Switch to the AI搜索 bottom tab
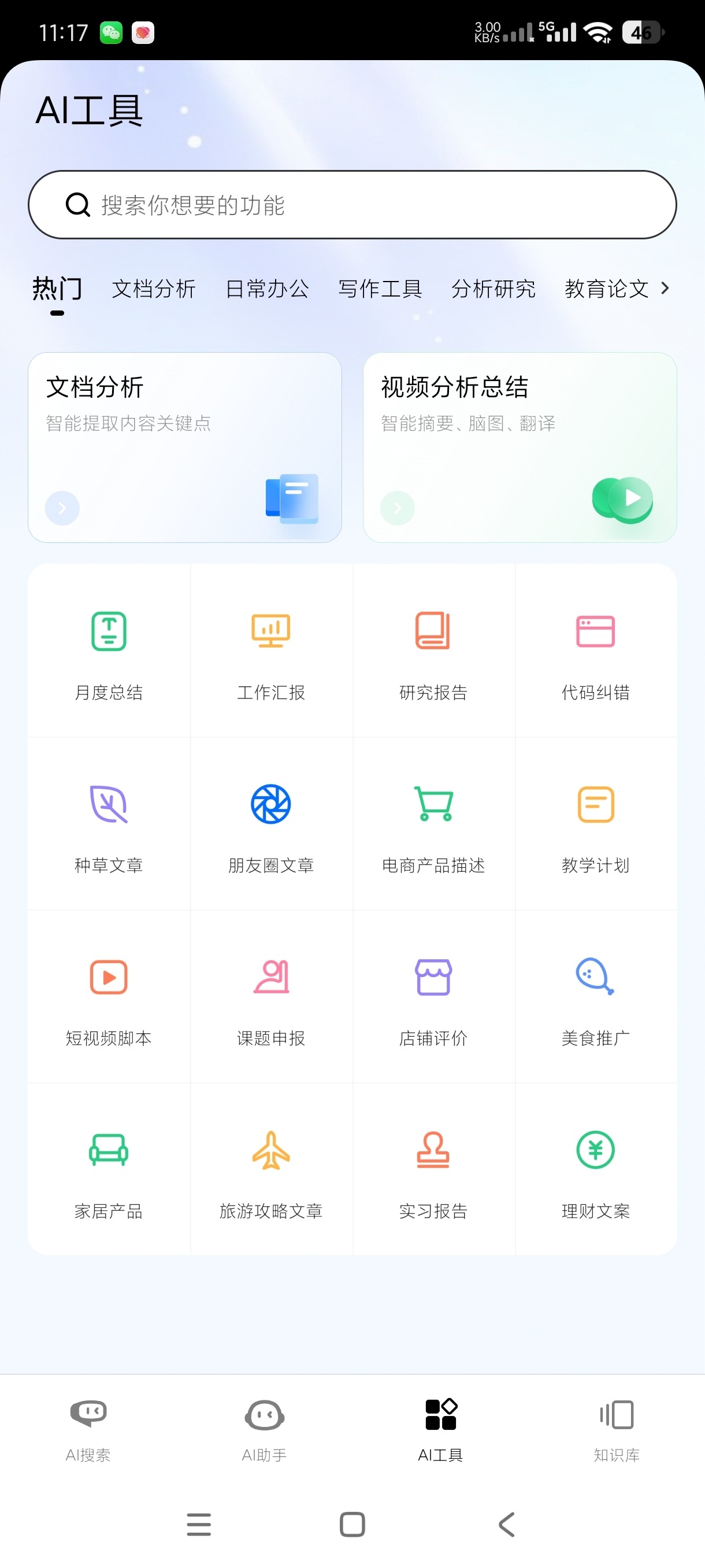 [x=88, y=1428]
